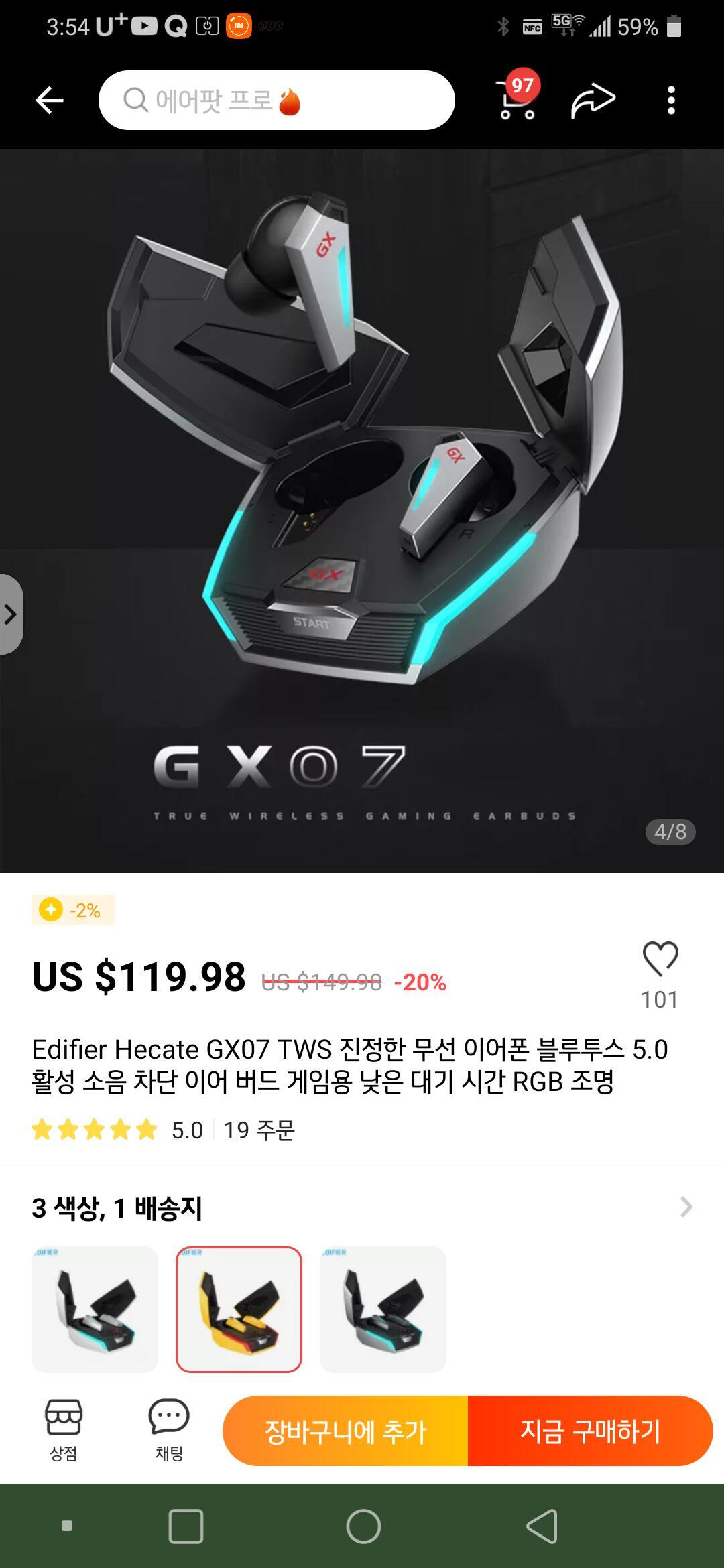The image size is (724, 1568).
Task: Tap the 에어팟 프로 search box
Action: pos(276,101)
